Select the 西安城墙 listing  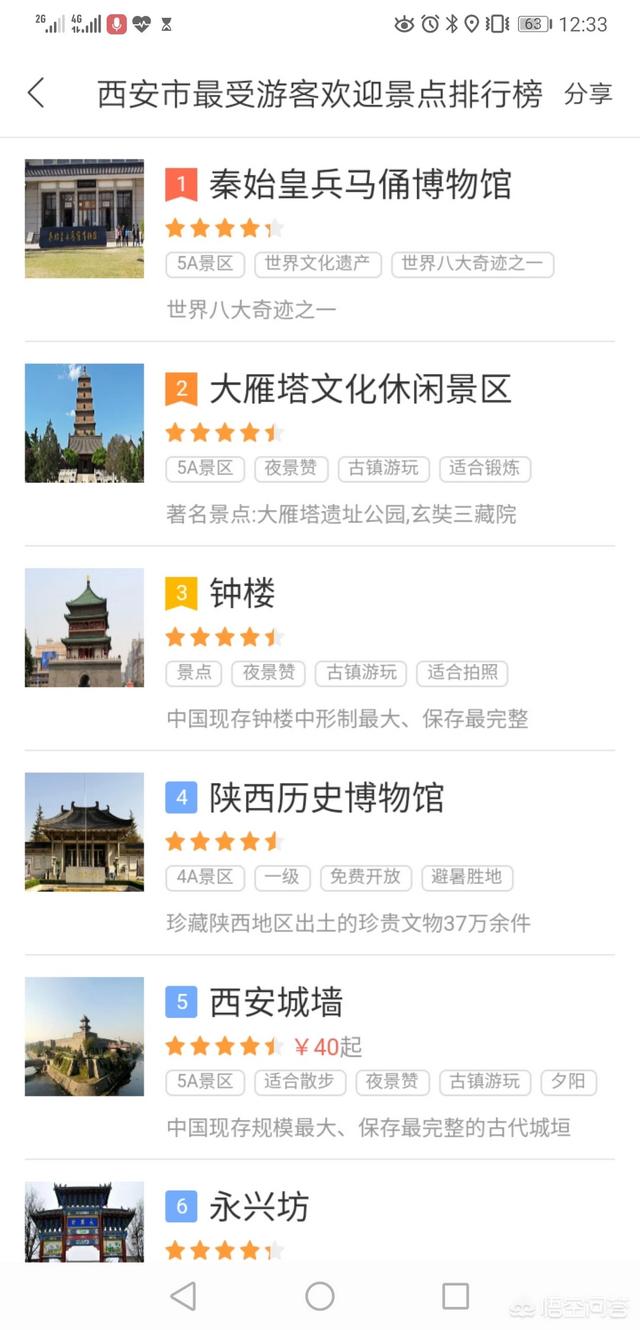[276, 1002]
